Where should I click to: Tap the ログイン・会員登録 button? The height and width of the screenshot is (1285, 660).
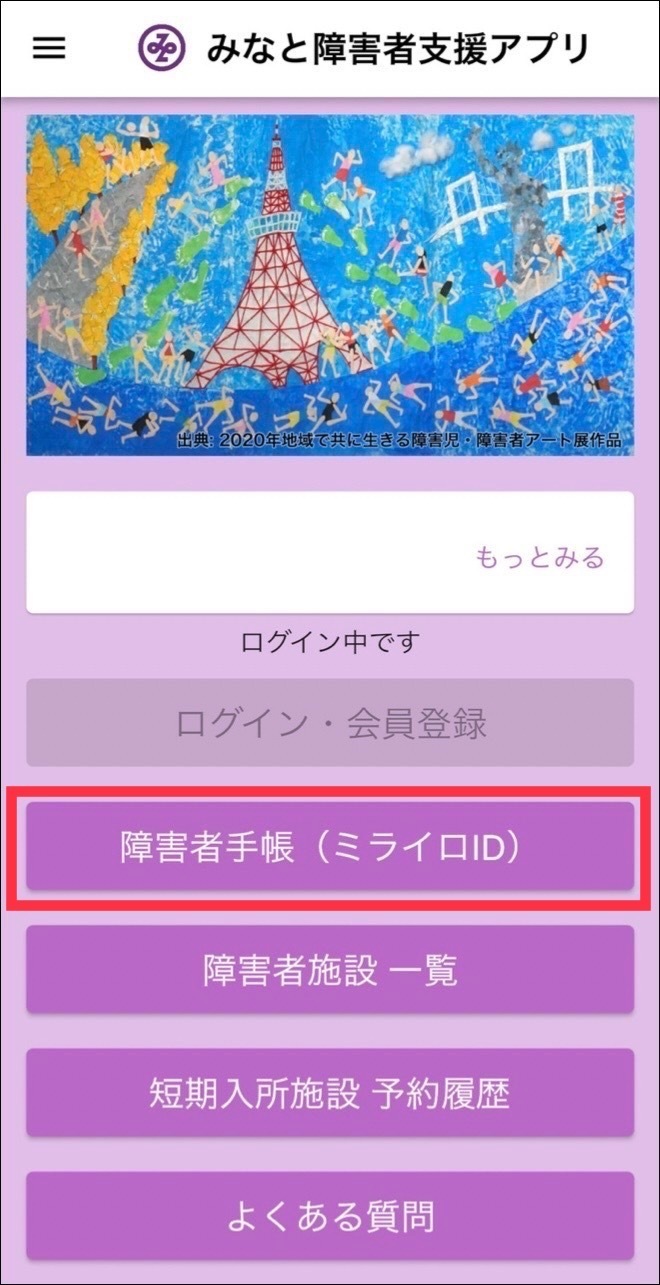click(330, 723)
